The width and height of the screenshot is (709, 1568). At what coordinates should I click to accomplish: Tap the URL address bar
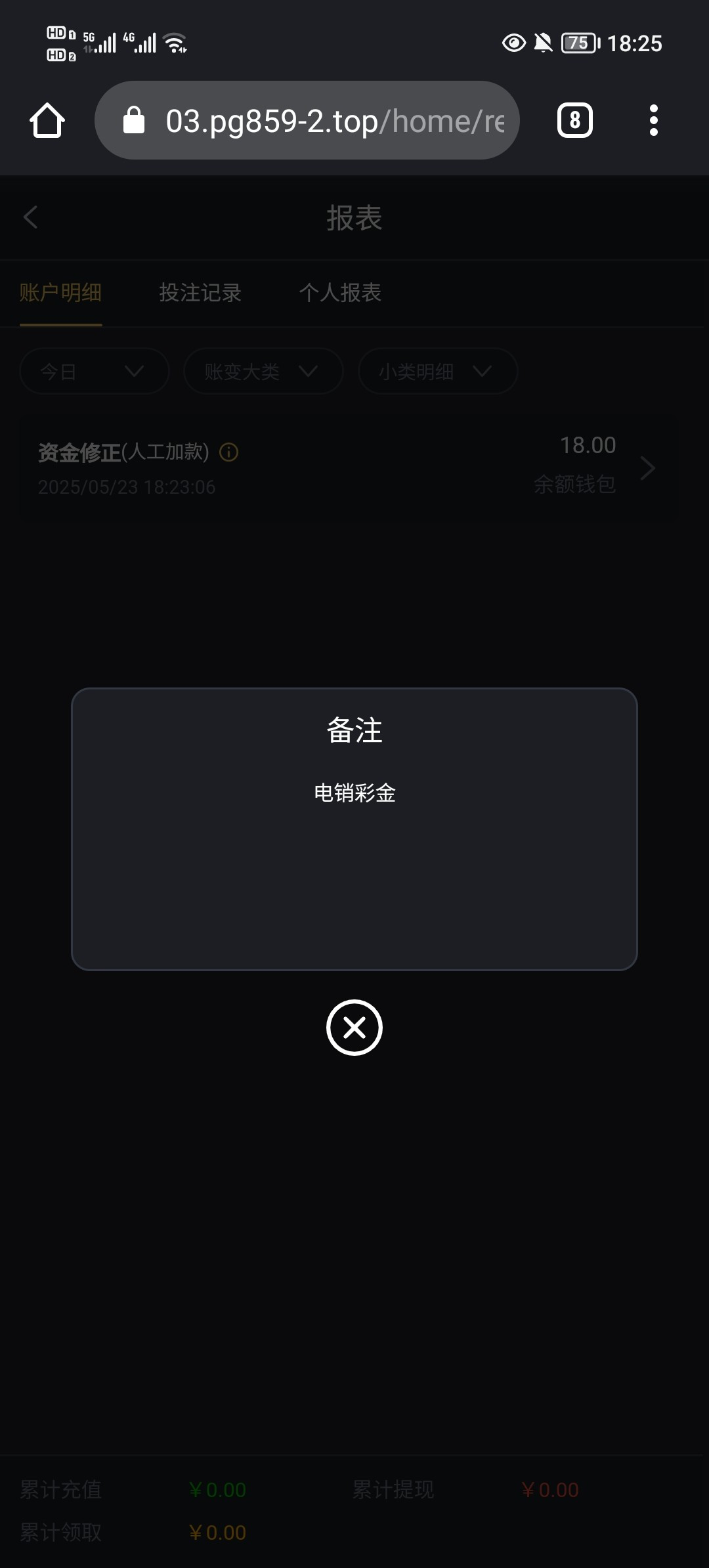(307, 121)
